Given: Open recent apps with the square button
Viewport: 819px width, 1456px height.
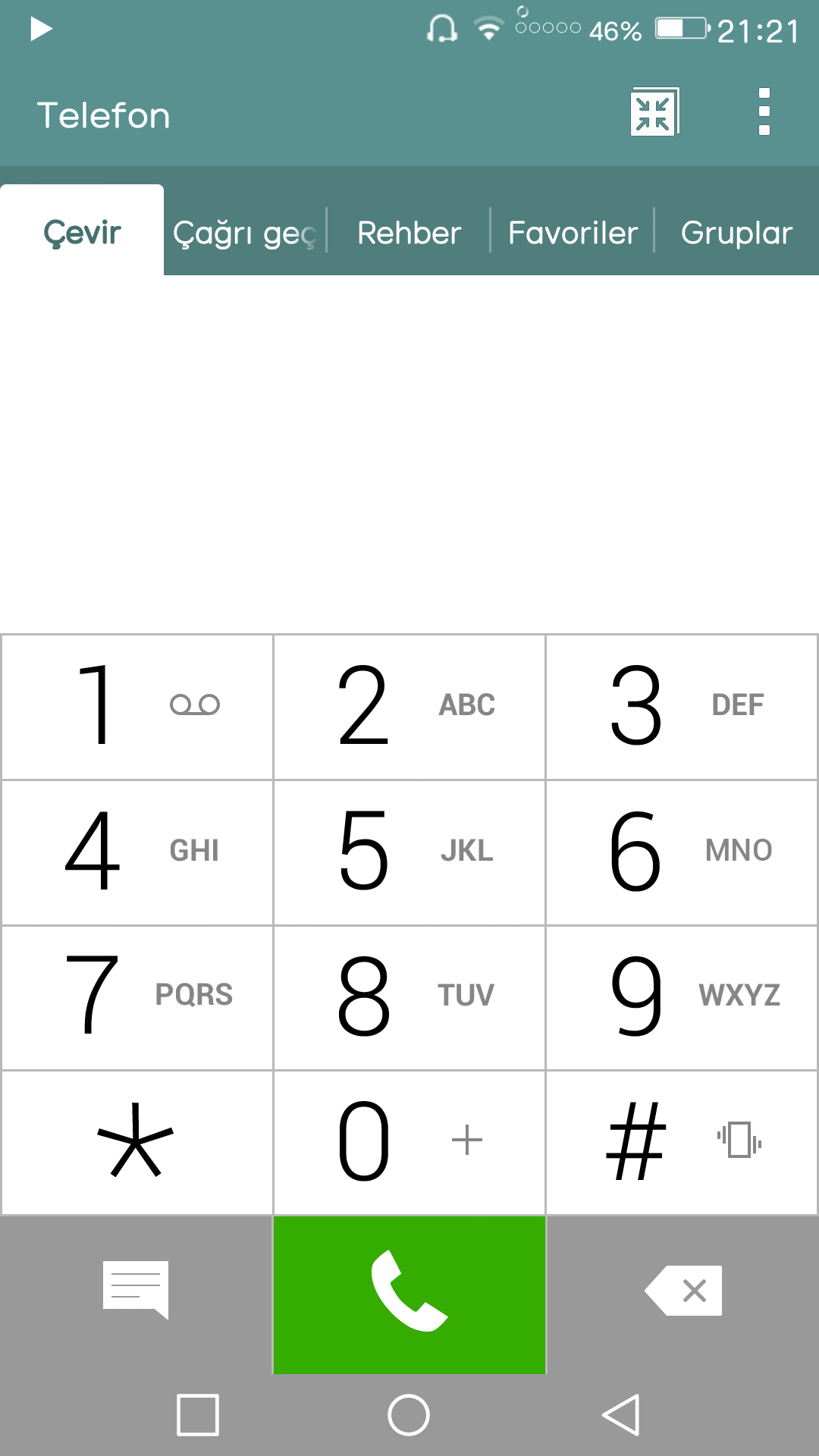Looking at the screenshot, I should (198, 1415).
